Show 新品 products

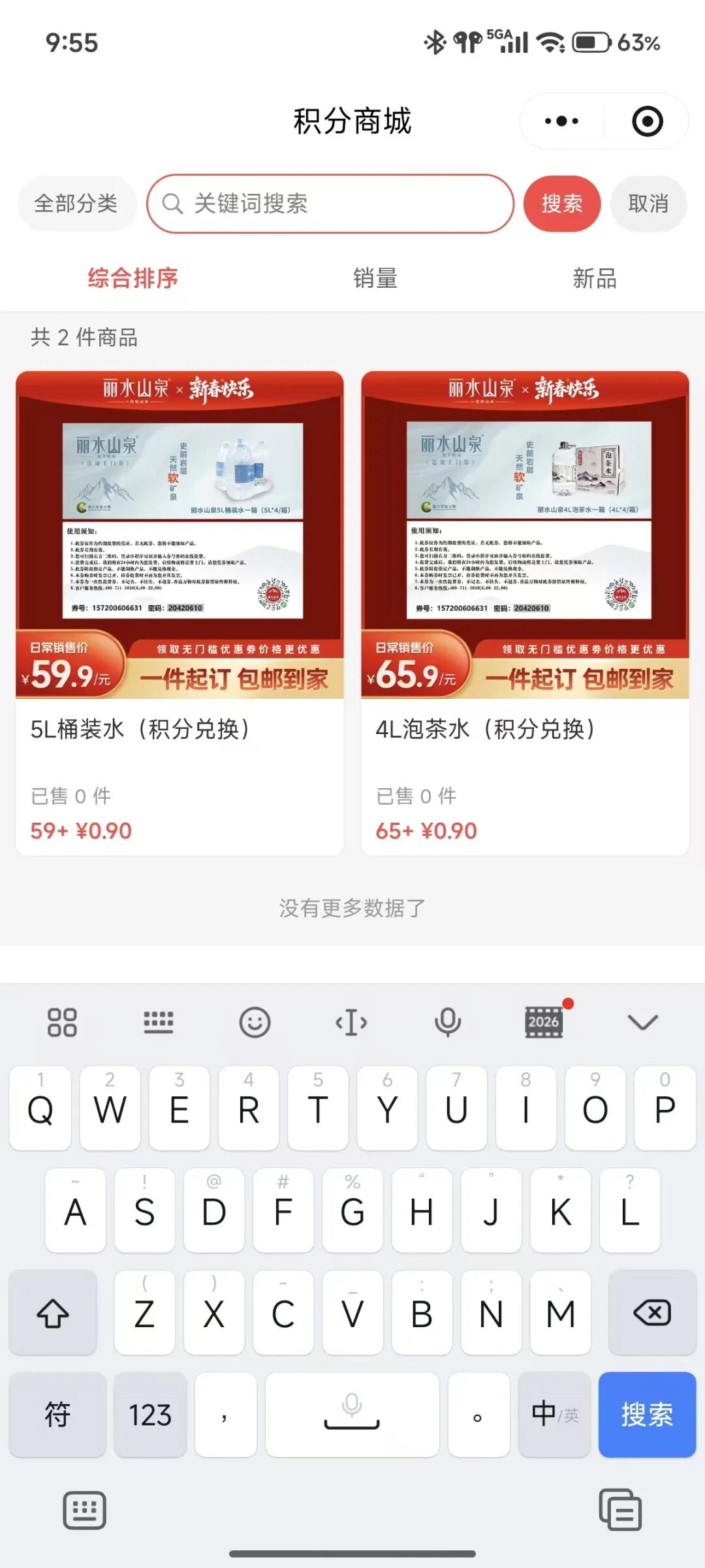594,278
